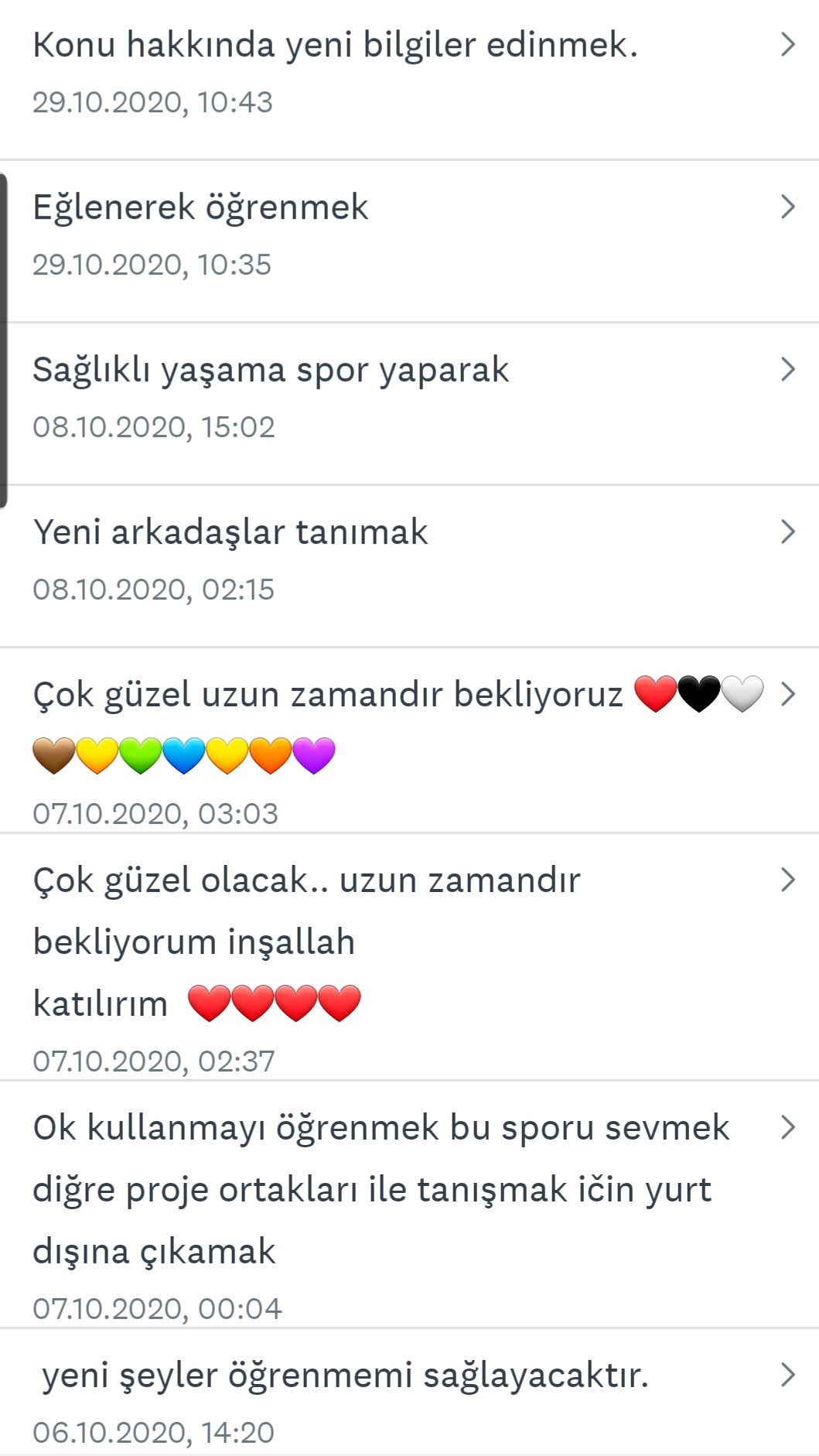Expand the "Sağlıklı yaşama spor yaparak" entry
The height and width of the screenshot is (1456, 819).
click(788, 369)
